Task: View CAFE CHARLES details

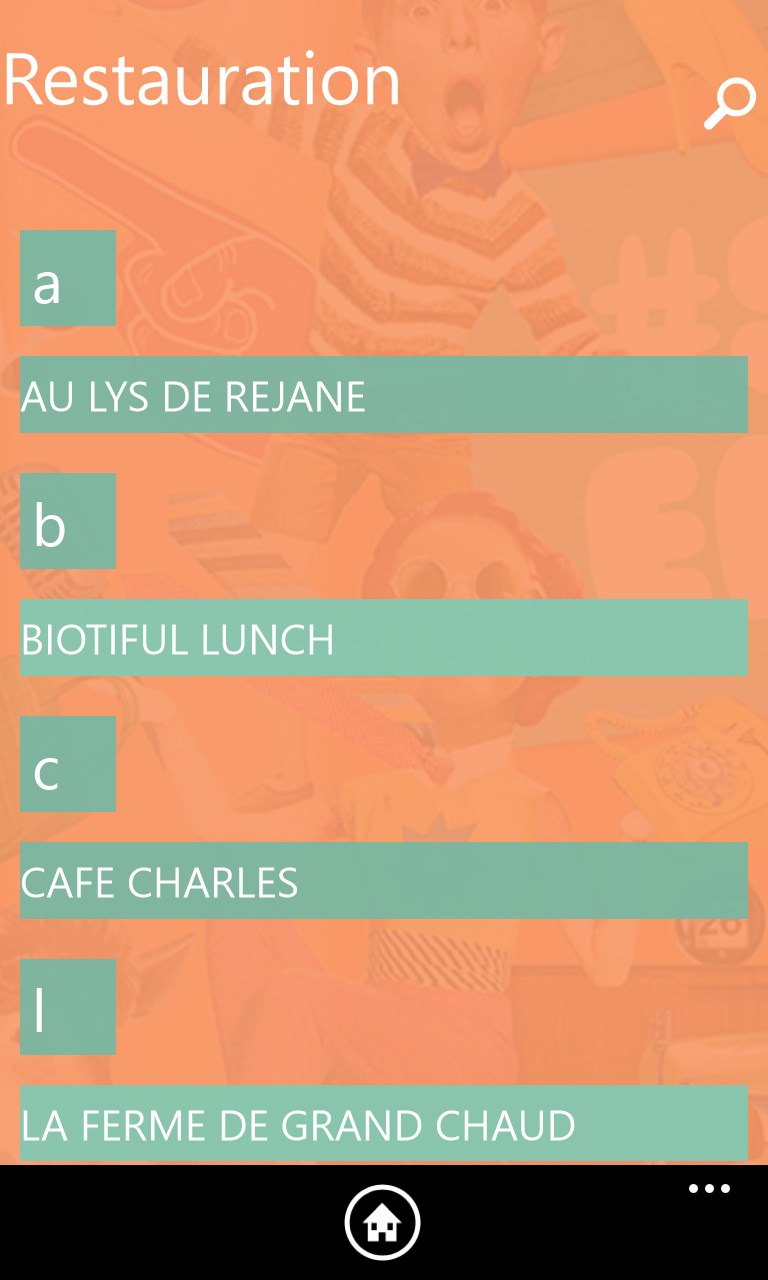Action: click(x=384, y=881)
